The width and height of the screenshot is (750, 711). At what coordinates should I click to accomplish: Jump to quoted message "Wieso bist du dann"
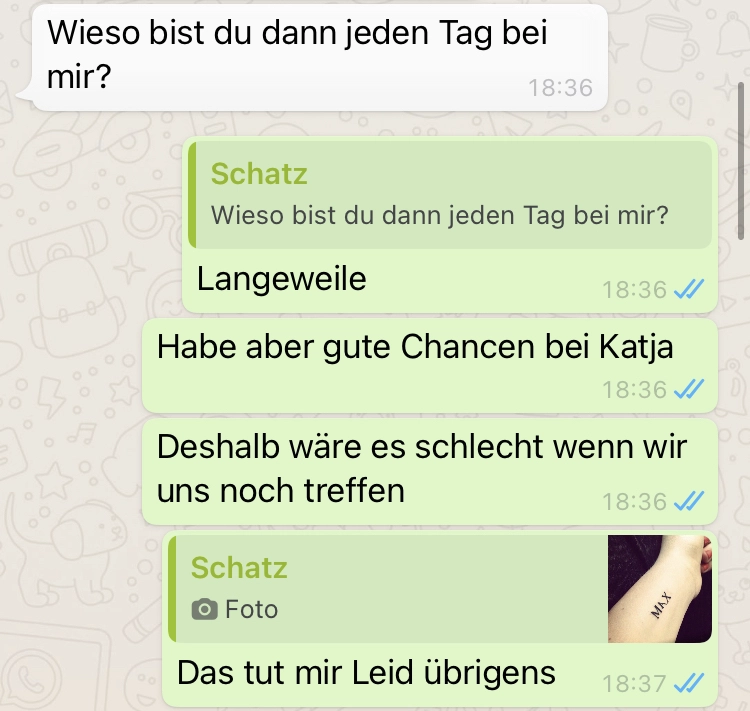pos(450,195)
